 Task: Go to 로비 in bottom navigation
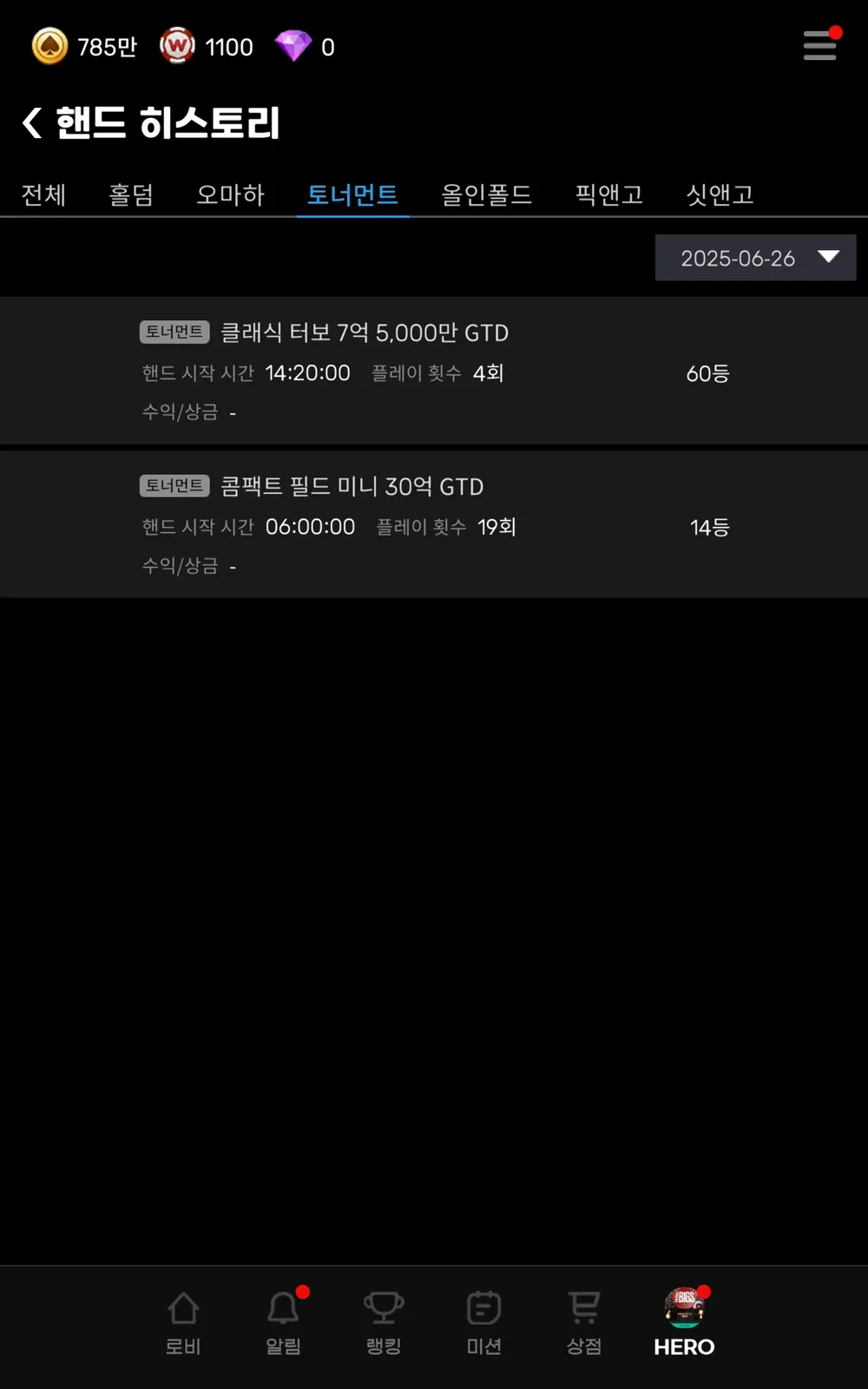click(x=183, y=1322)
